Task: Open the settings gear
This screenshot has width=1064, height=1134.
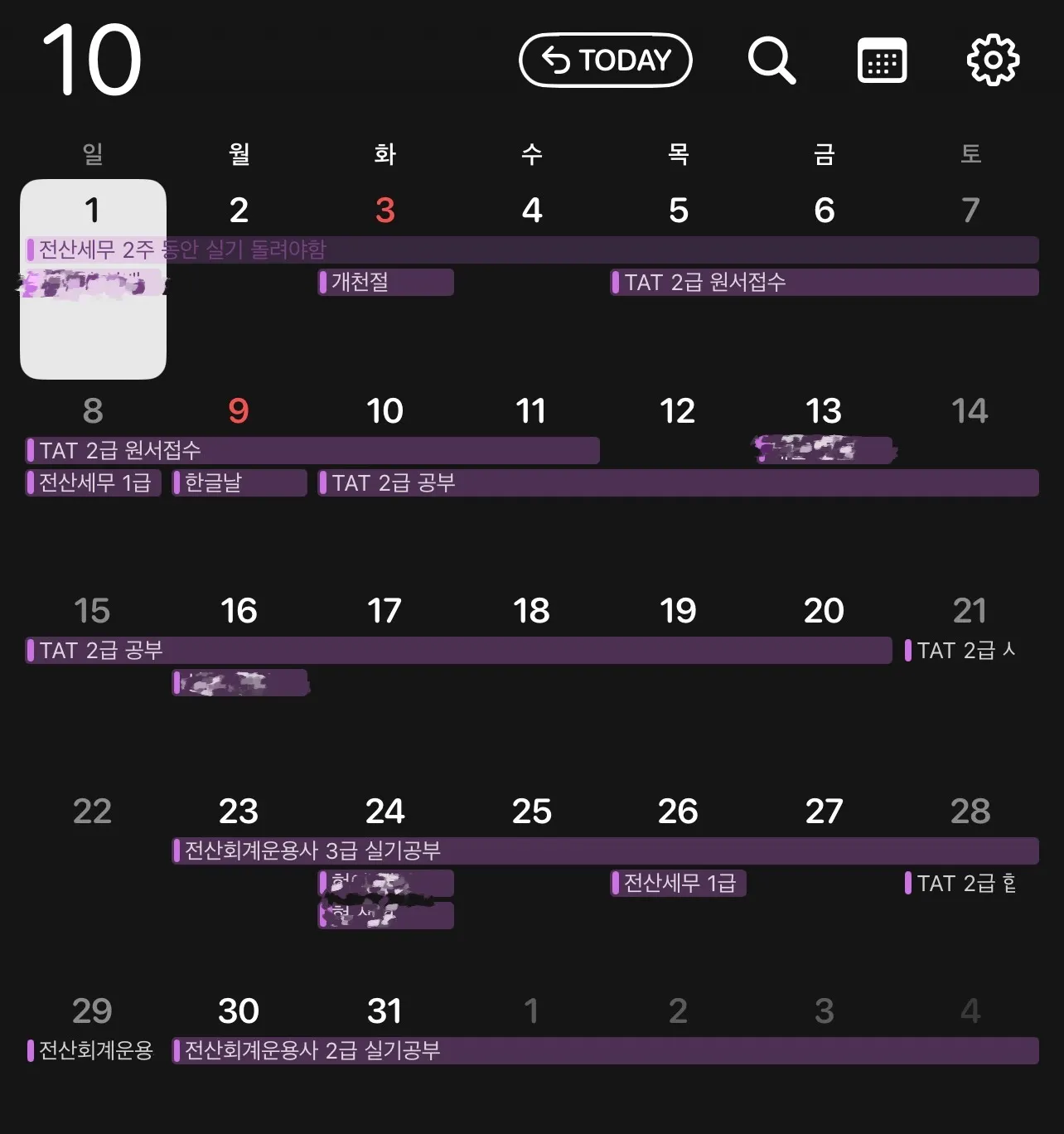Action: coord(993,60)
